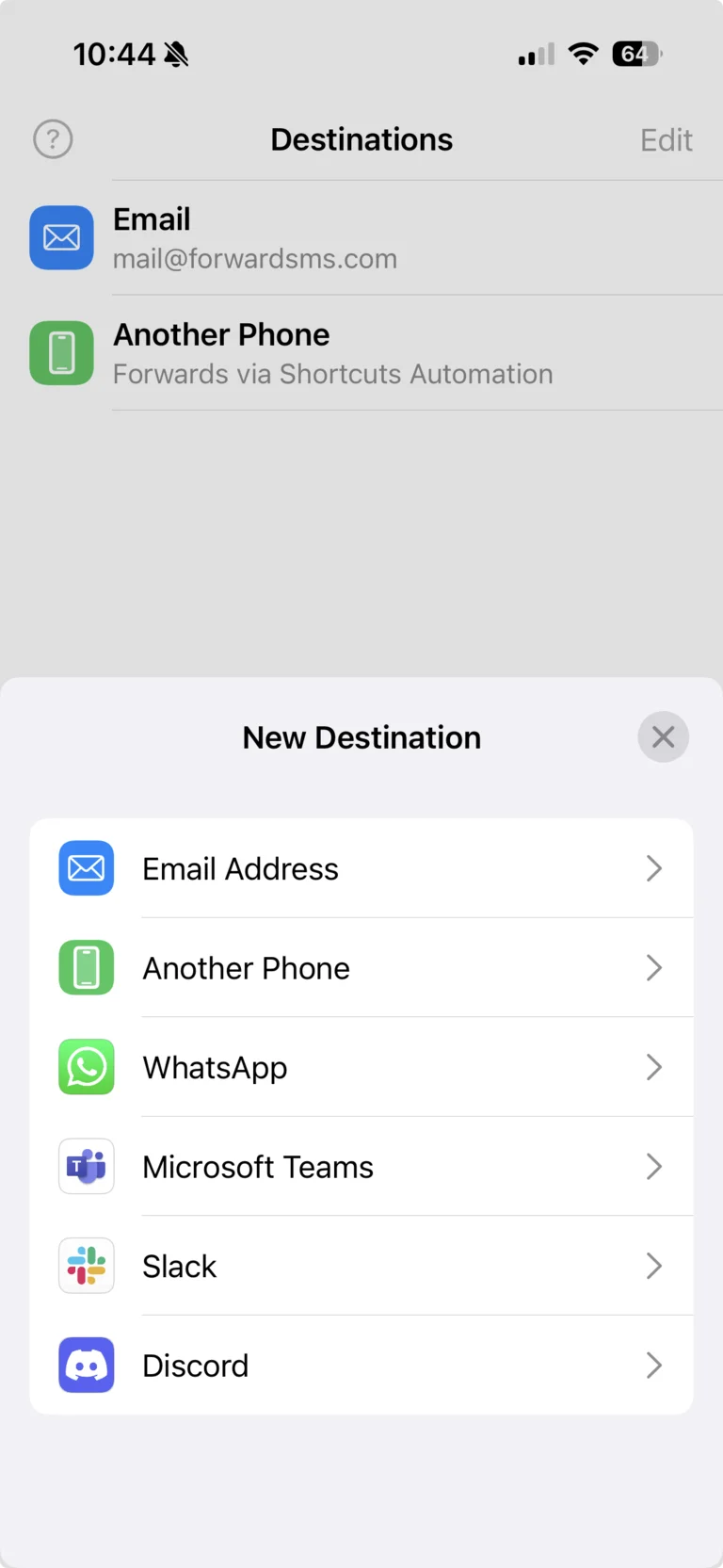Click the Discord icon
This screenshot has height=1568, width=723.
[86, 1366]
